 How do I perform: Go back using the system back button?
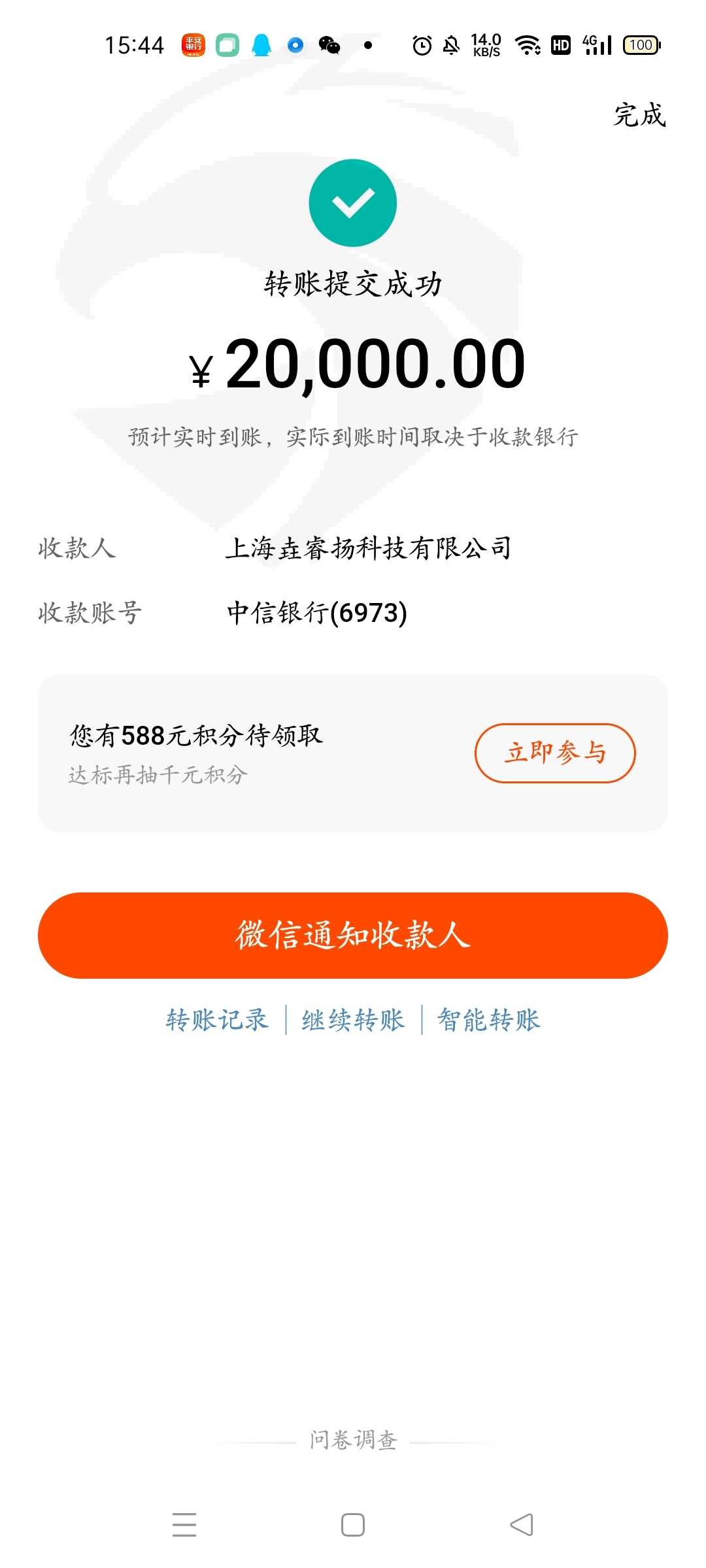[522, 1525]
